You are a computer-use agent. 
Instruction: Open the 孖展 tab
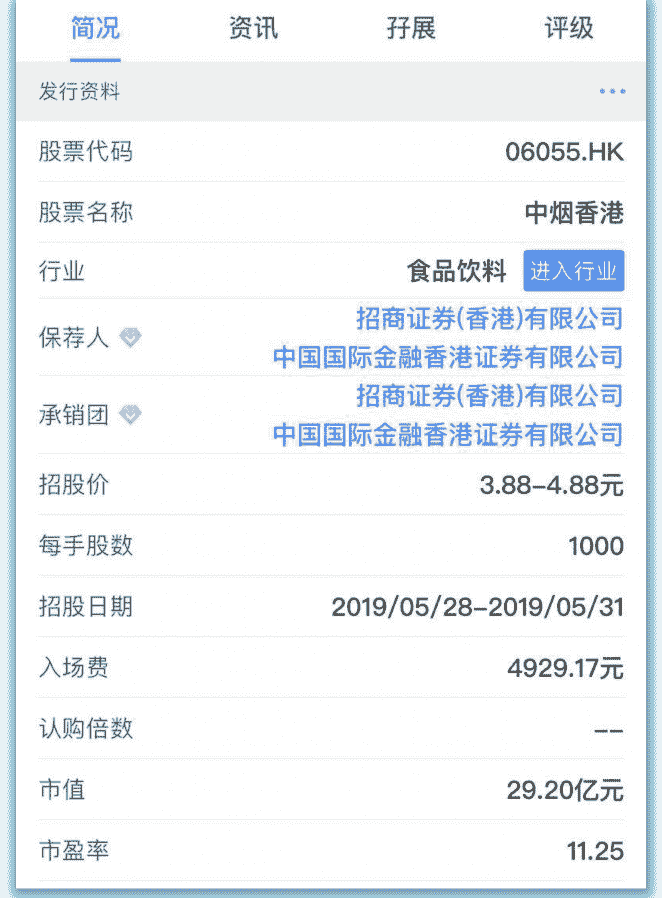pyautogui.click(x=411, y=28)
